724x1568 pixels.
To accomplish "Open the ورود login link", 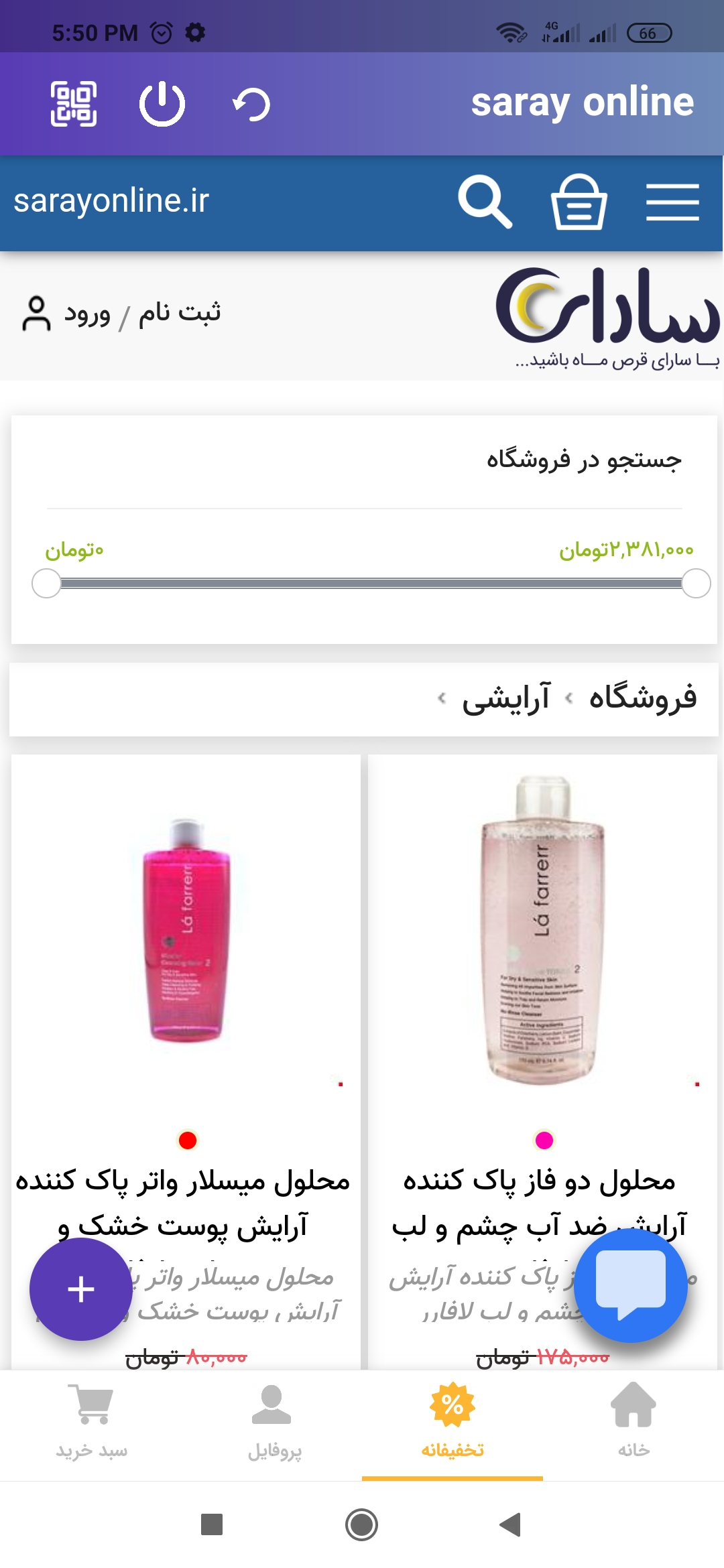I will (x=86, y=314).
